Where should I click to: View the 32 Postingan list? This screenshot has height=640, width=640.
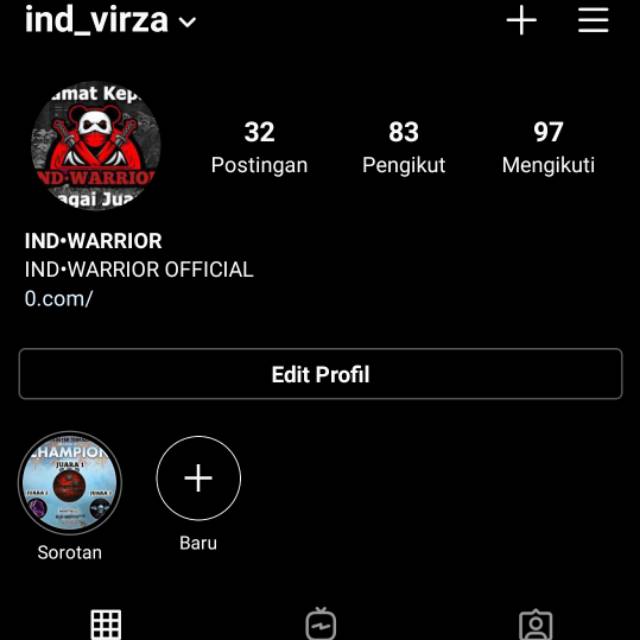click(259, 146)
